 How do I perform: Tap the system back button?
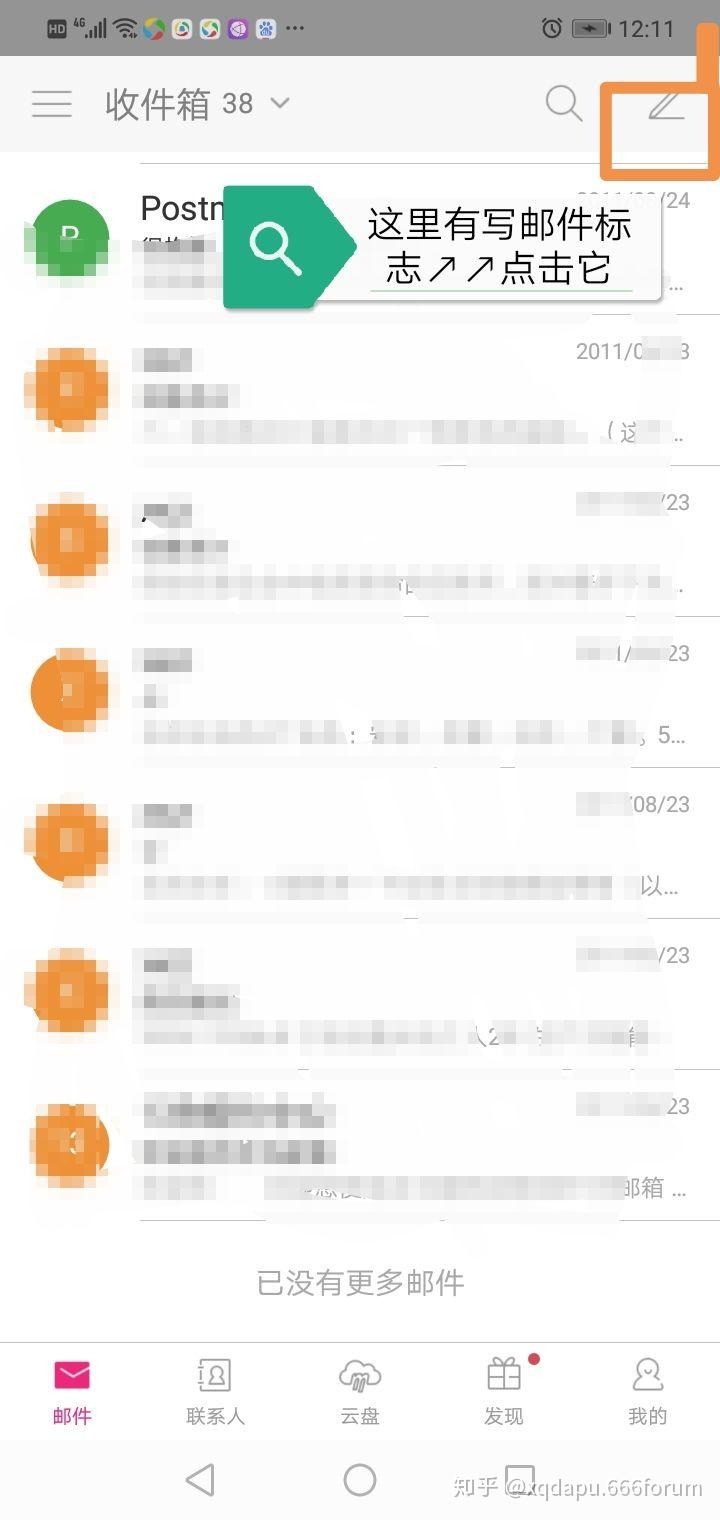[201, 1479]
